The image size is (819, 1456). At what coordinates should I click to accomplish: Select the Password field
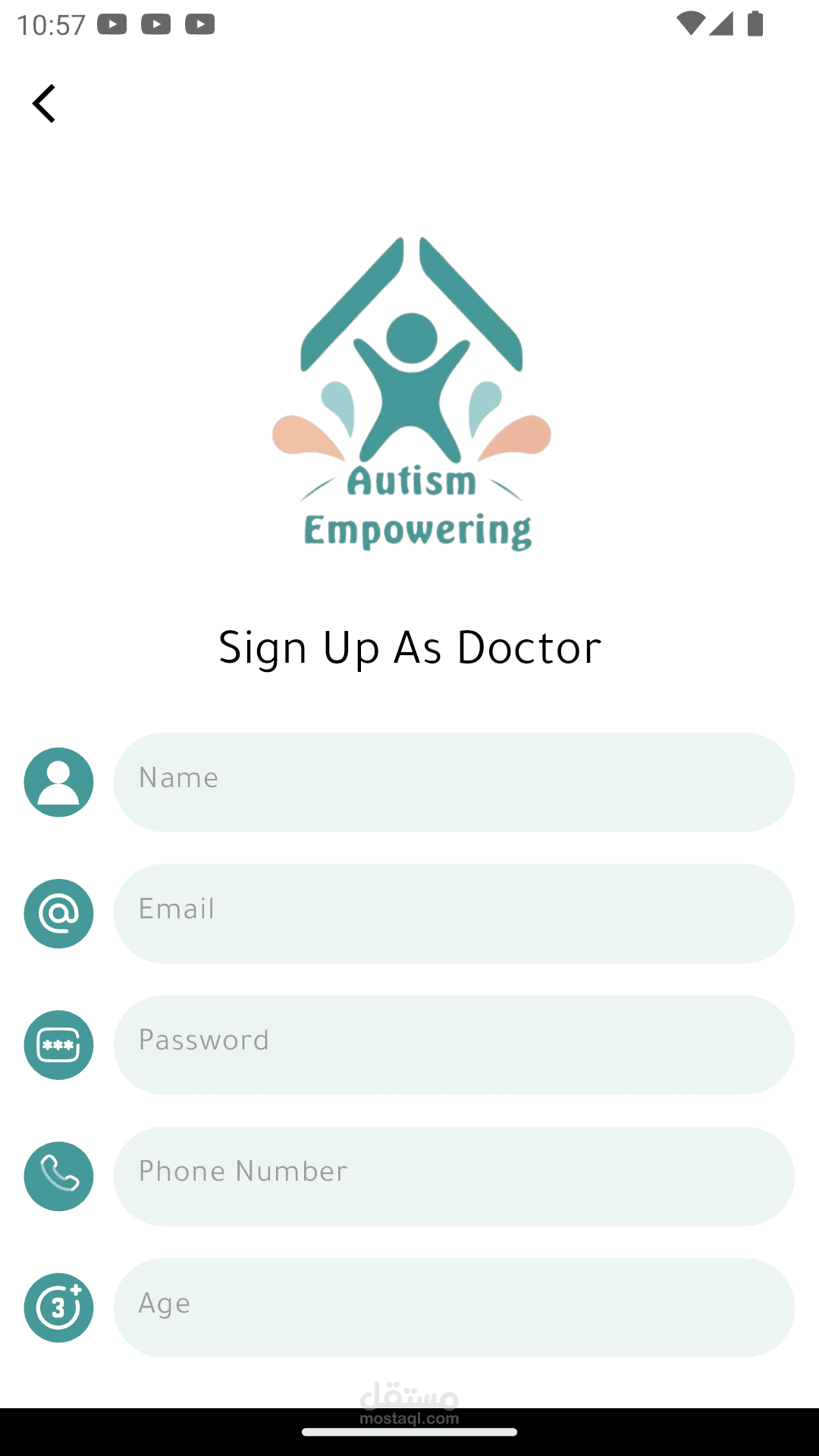pos(453,1044)
